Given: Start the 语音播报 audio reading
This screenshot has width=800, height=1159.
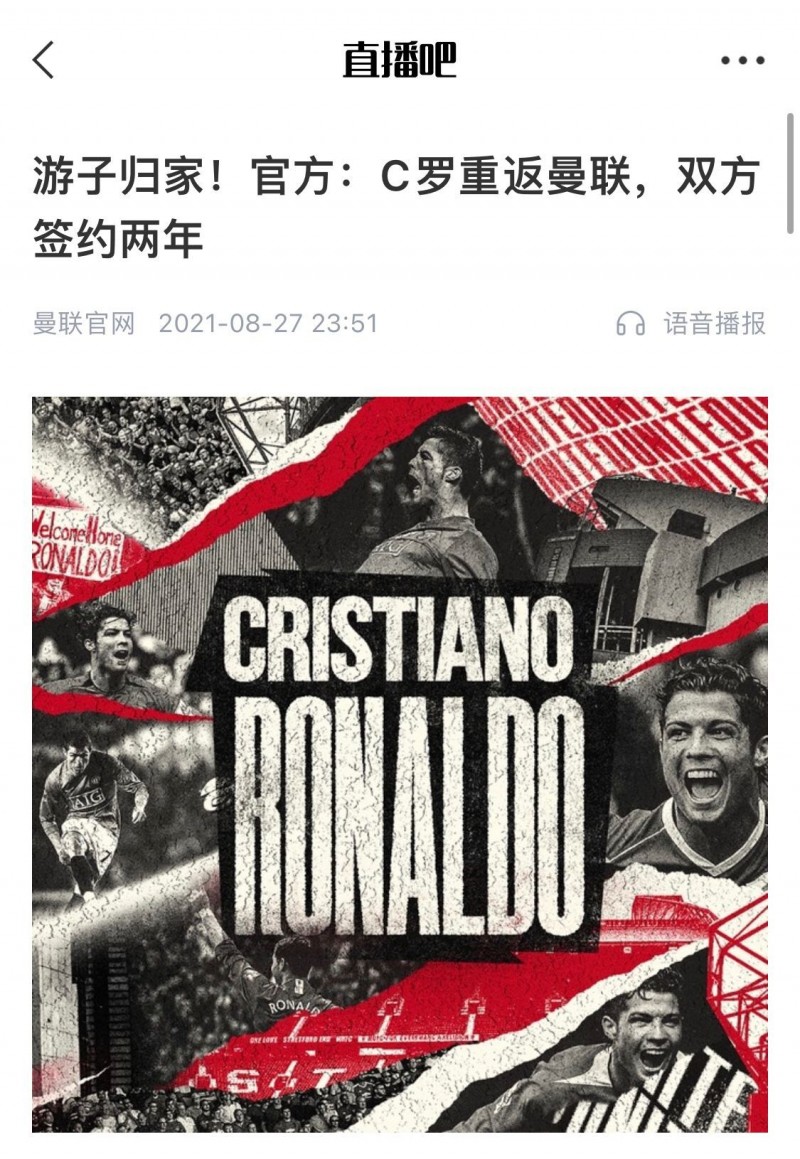Looking at the screenshot, I should tap(691, 323).
